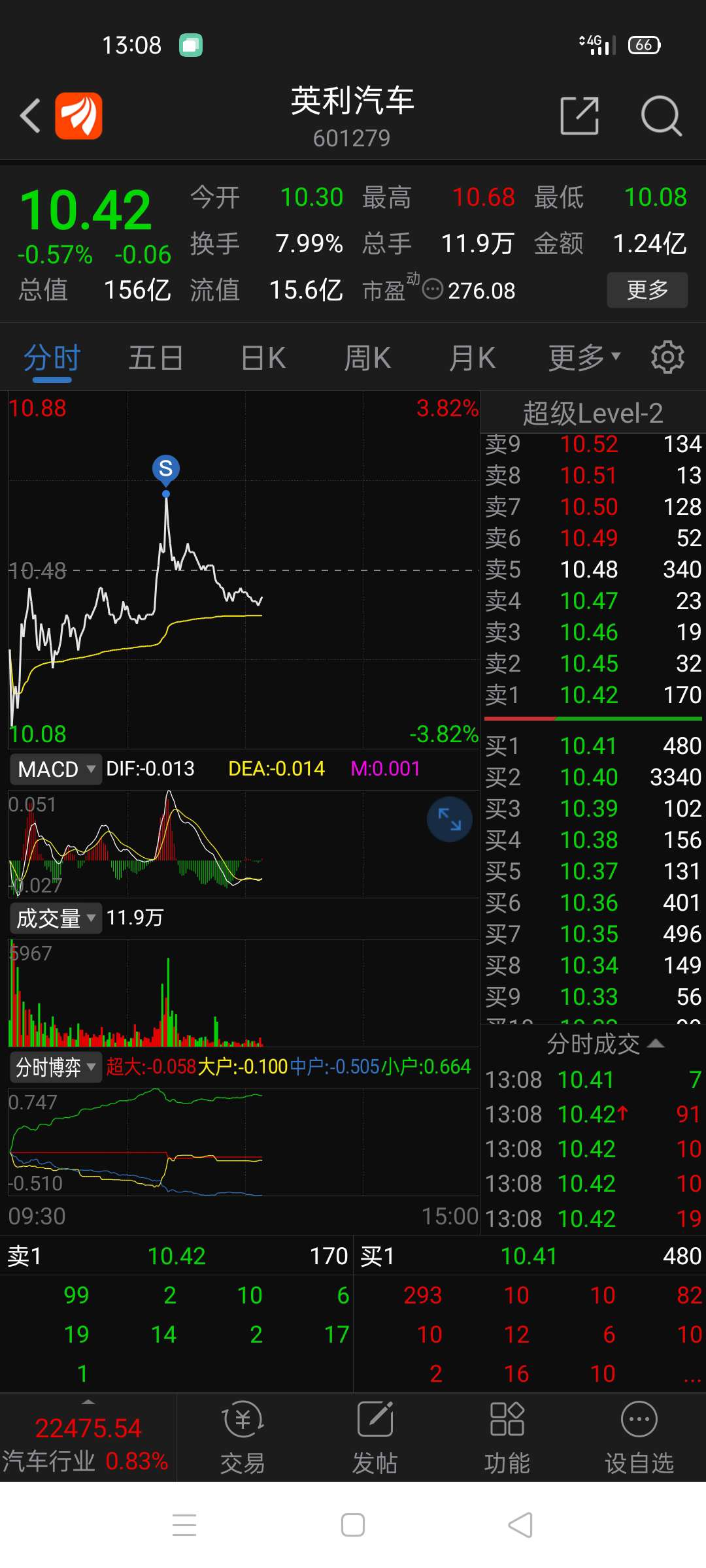The width and height of the screenshot is (706, 1568).
Task: Open the Eastmoney app logo icon
Action: coord(80,115)
